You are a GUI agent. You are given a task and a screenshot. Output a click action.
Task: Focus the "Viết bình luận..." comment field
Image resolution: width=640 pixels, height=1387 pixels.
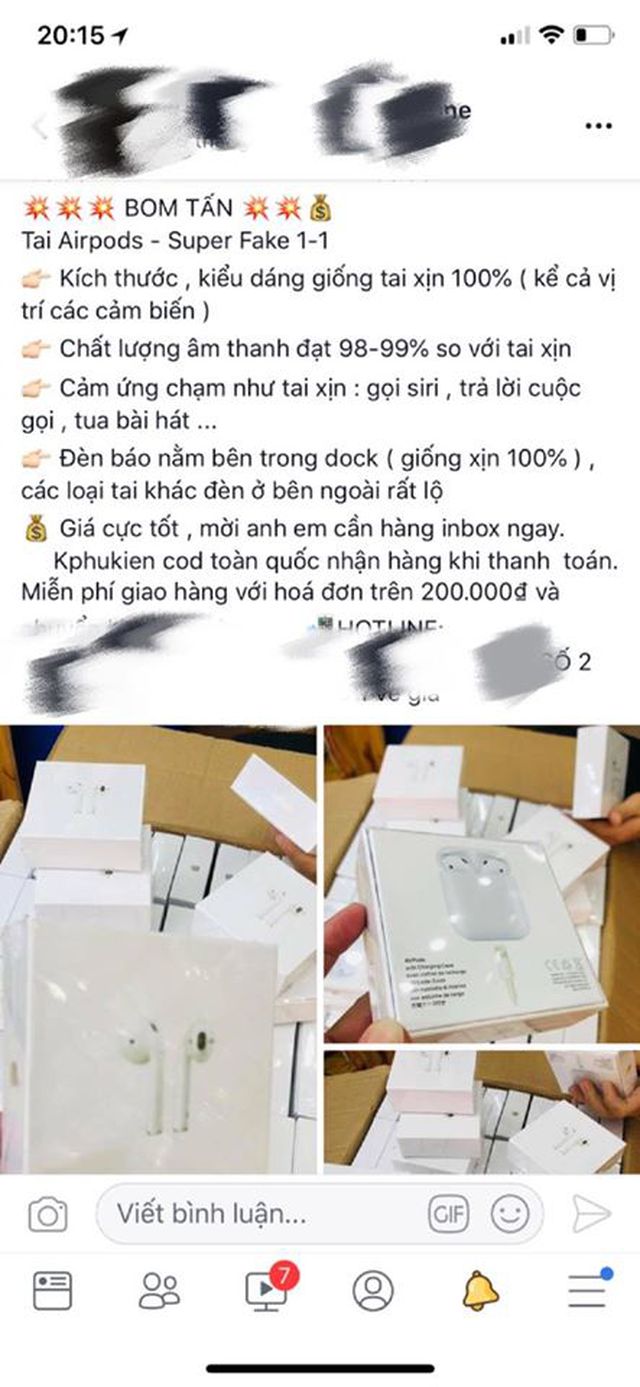tap(260, 1214)
